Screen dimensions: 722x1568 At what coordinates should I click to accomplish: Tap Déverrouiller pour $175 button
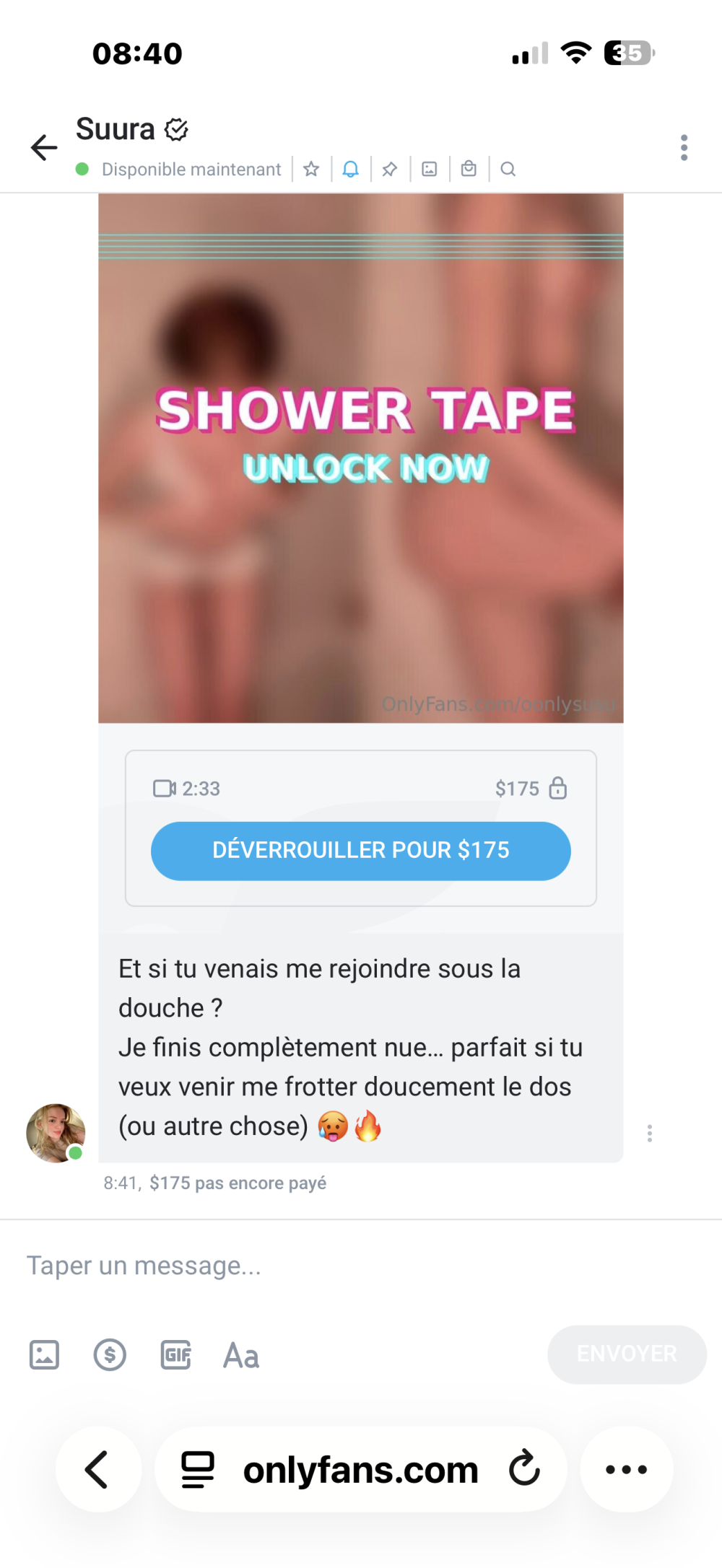(360, 851)
